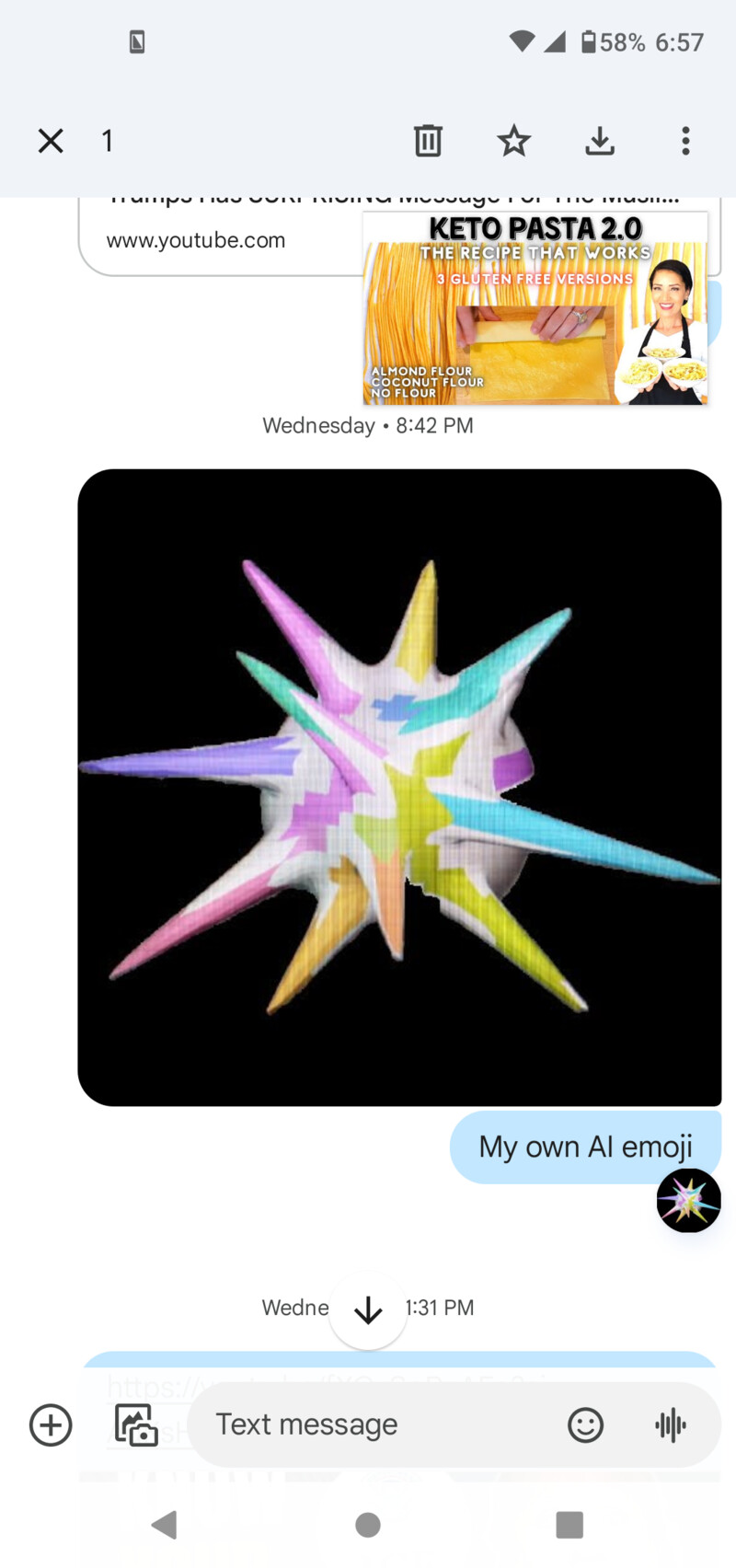The height and width of the screenshot is (1568, 736).
Task: Focus the Text message field
Action: pos(368,1425)
